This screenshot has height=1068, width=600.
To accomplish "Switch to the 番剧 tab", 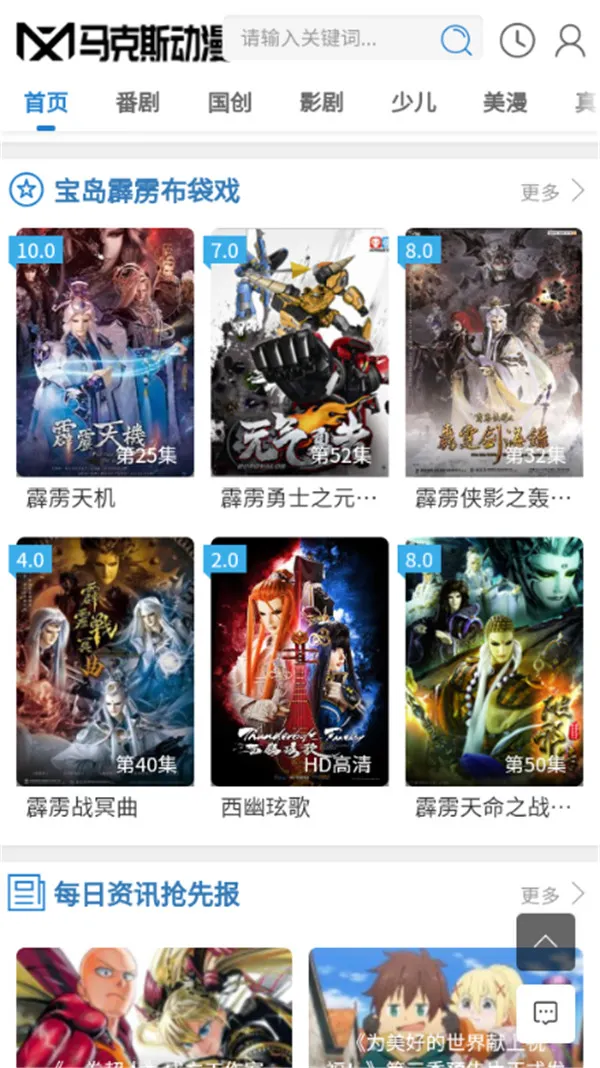I will click(x=137, y=102).
